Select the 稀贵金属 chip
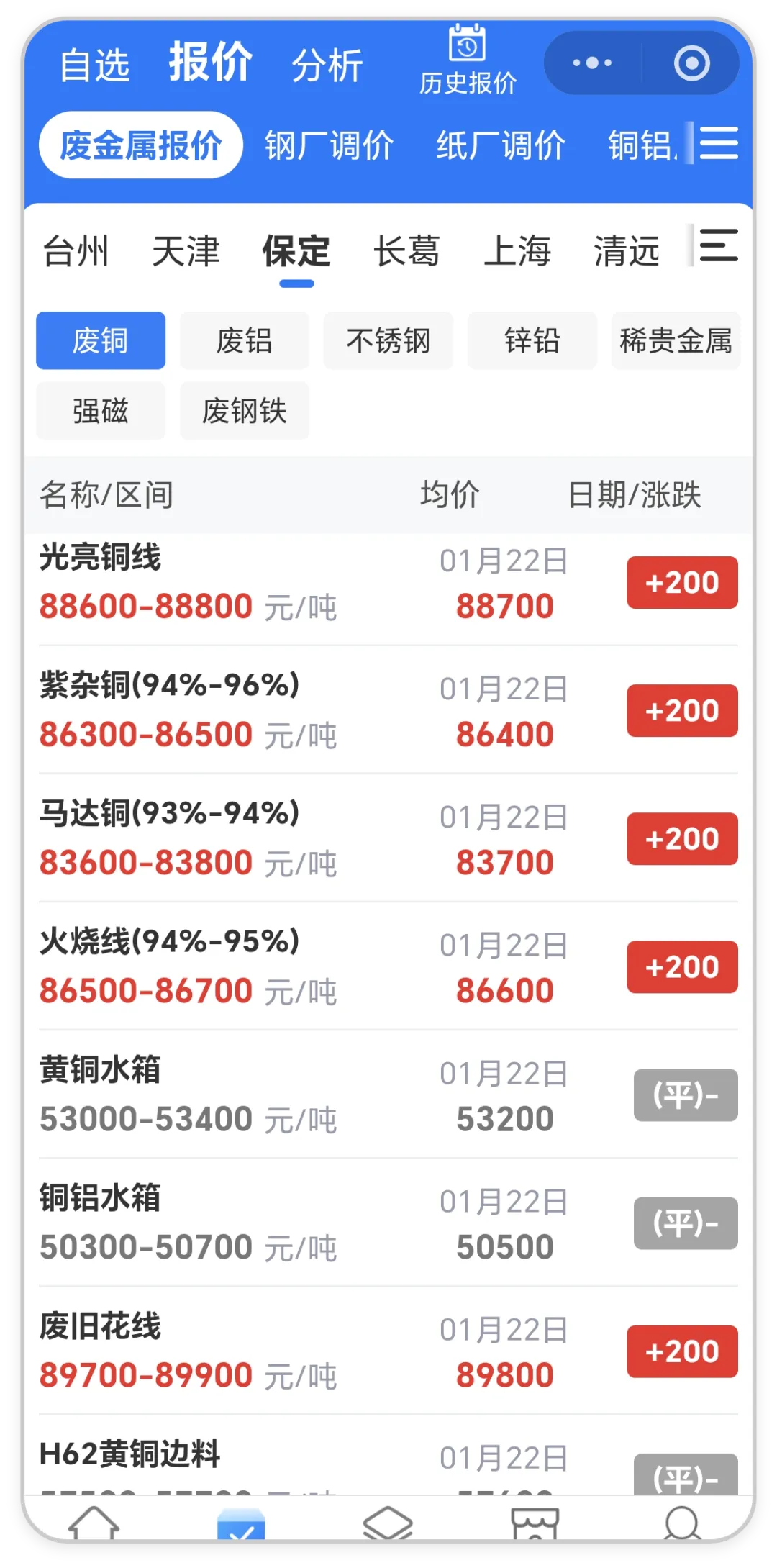This screenshot has width=777, height=1568. (x=676, y=340)
